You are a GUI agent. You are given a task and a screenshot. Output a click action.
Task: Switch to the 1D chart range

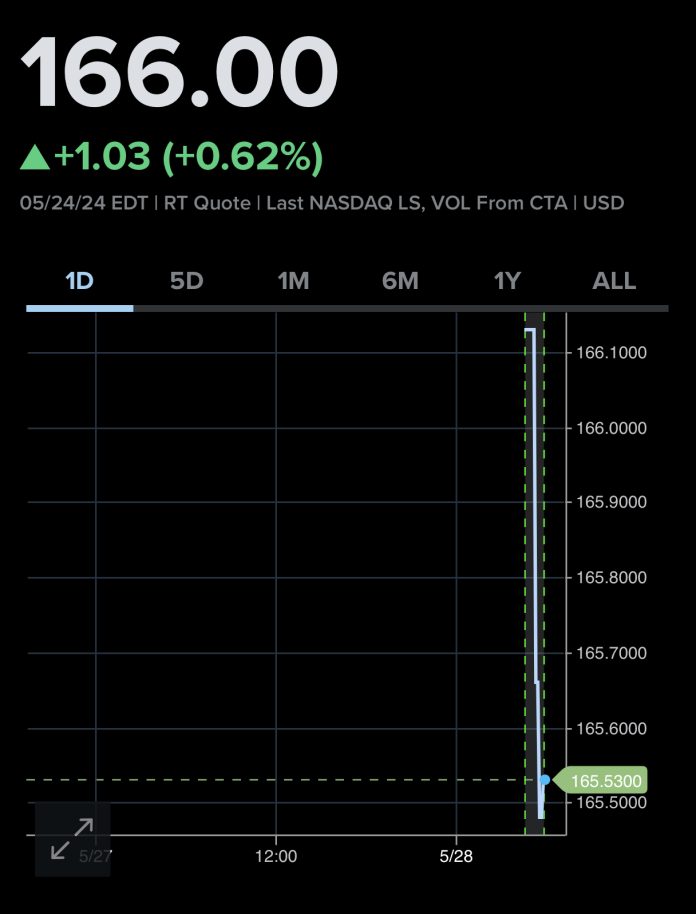click(x=79, y=281)
